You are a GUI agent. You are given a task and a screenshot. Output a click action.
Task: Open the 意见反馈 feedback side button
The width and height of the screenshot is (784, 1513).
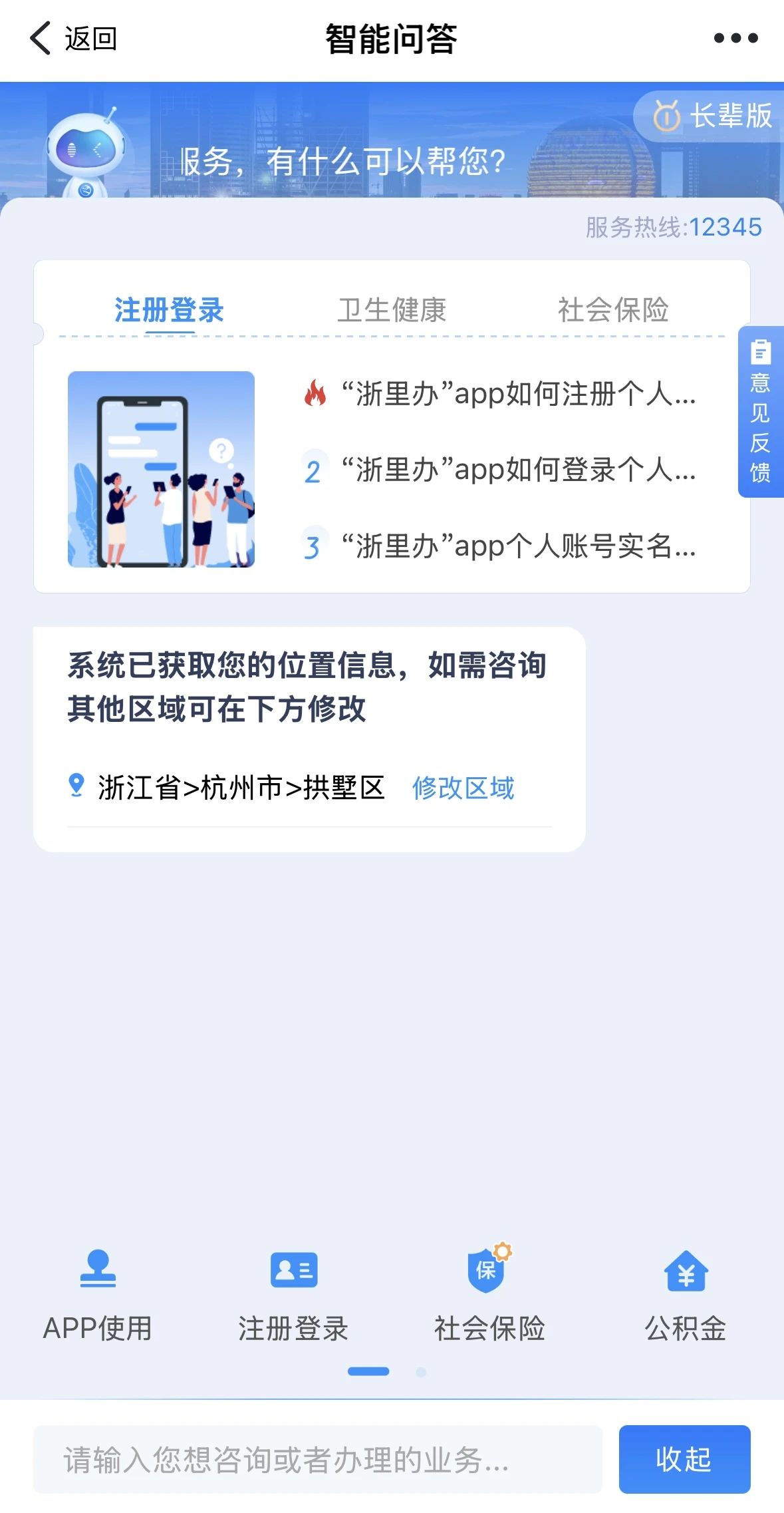760,412
